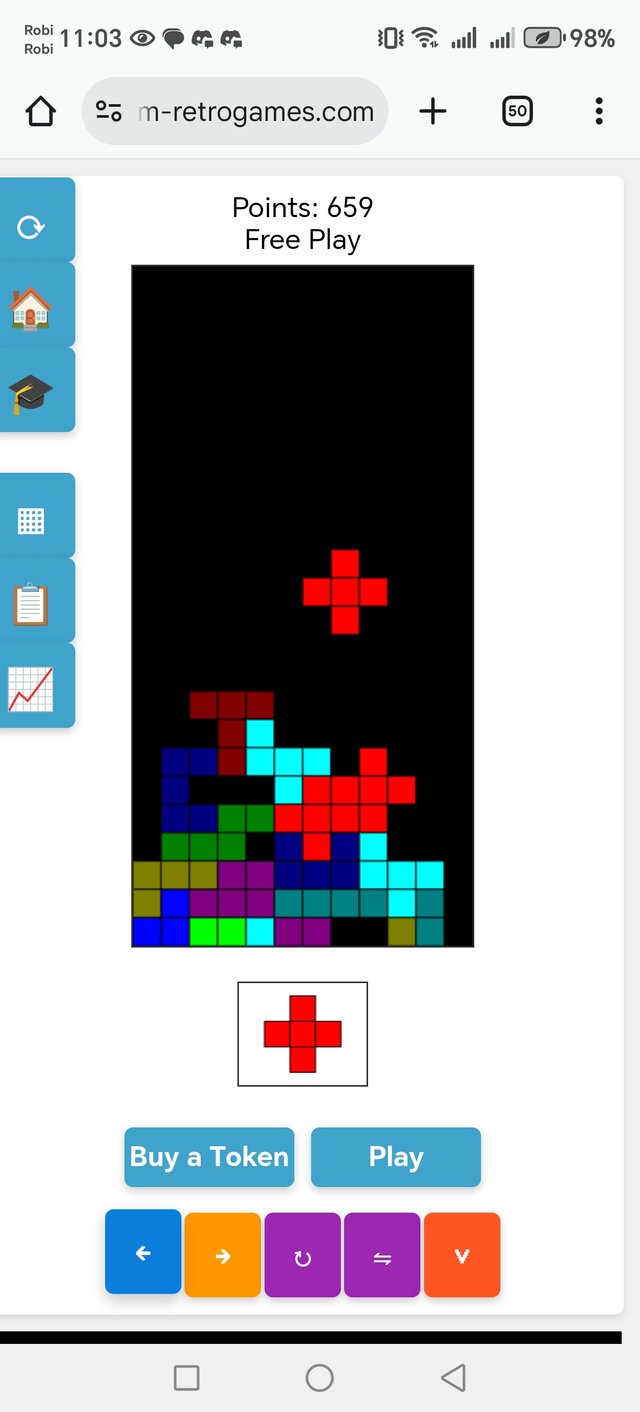
Task: Drop the piece with the down button
Action: pos(462,1256)
